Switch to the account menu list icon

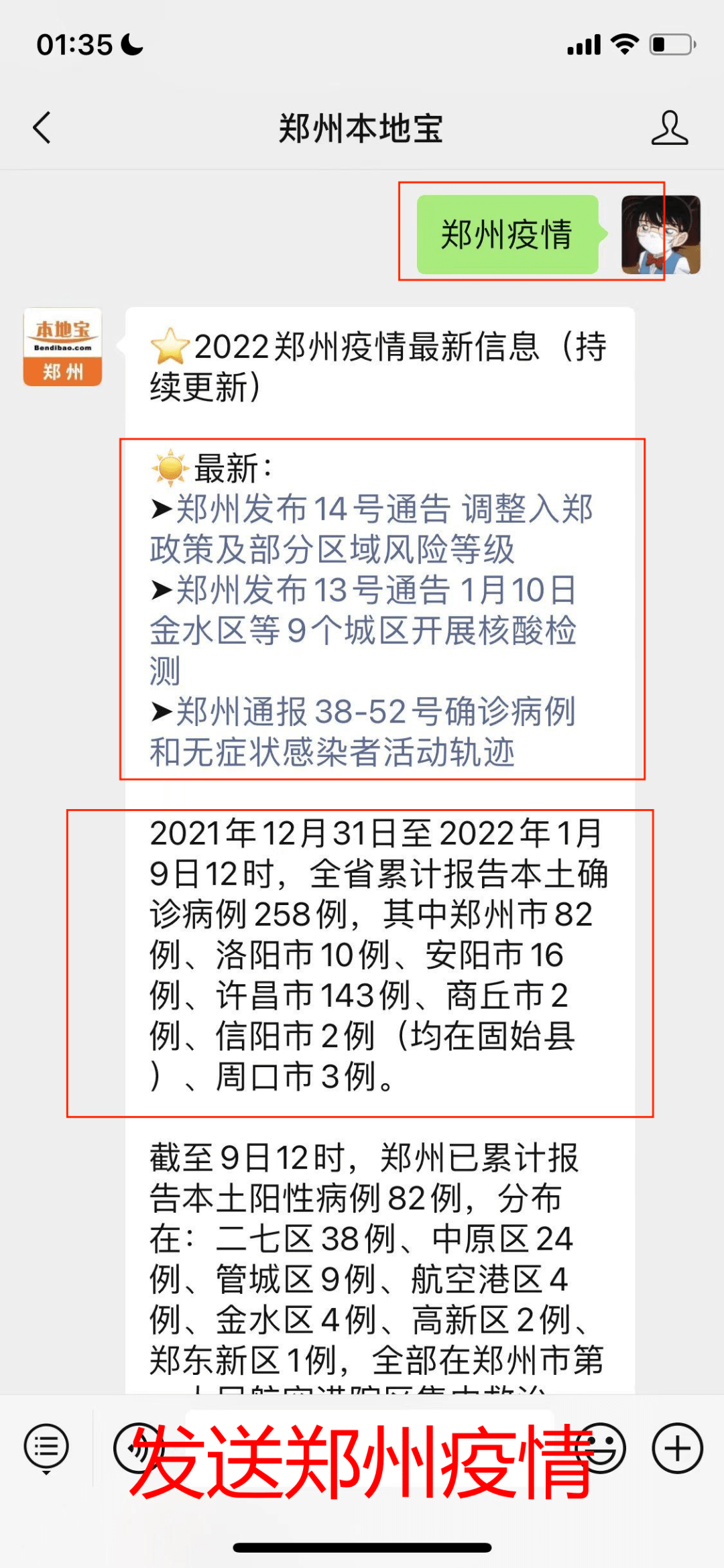click(x=46, y=1448)
